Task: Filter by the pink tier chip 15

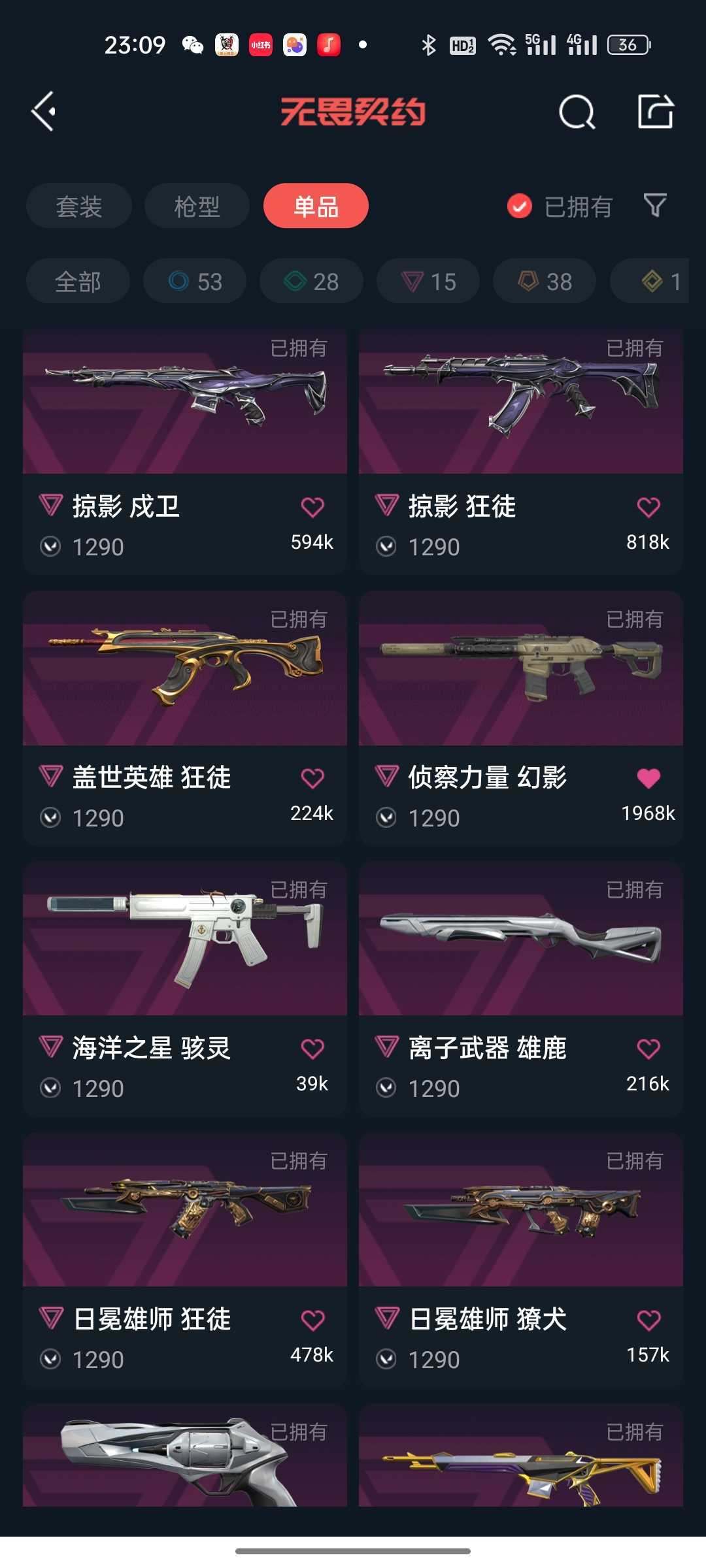Action: pos(428,282)
